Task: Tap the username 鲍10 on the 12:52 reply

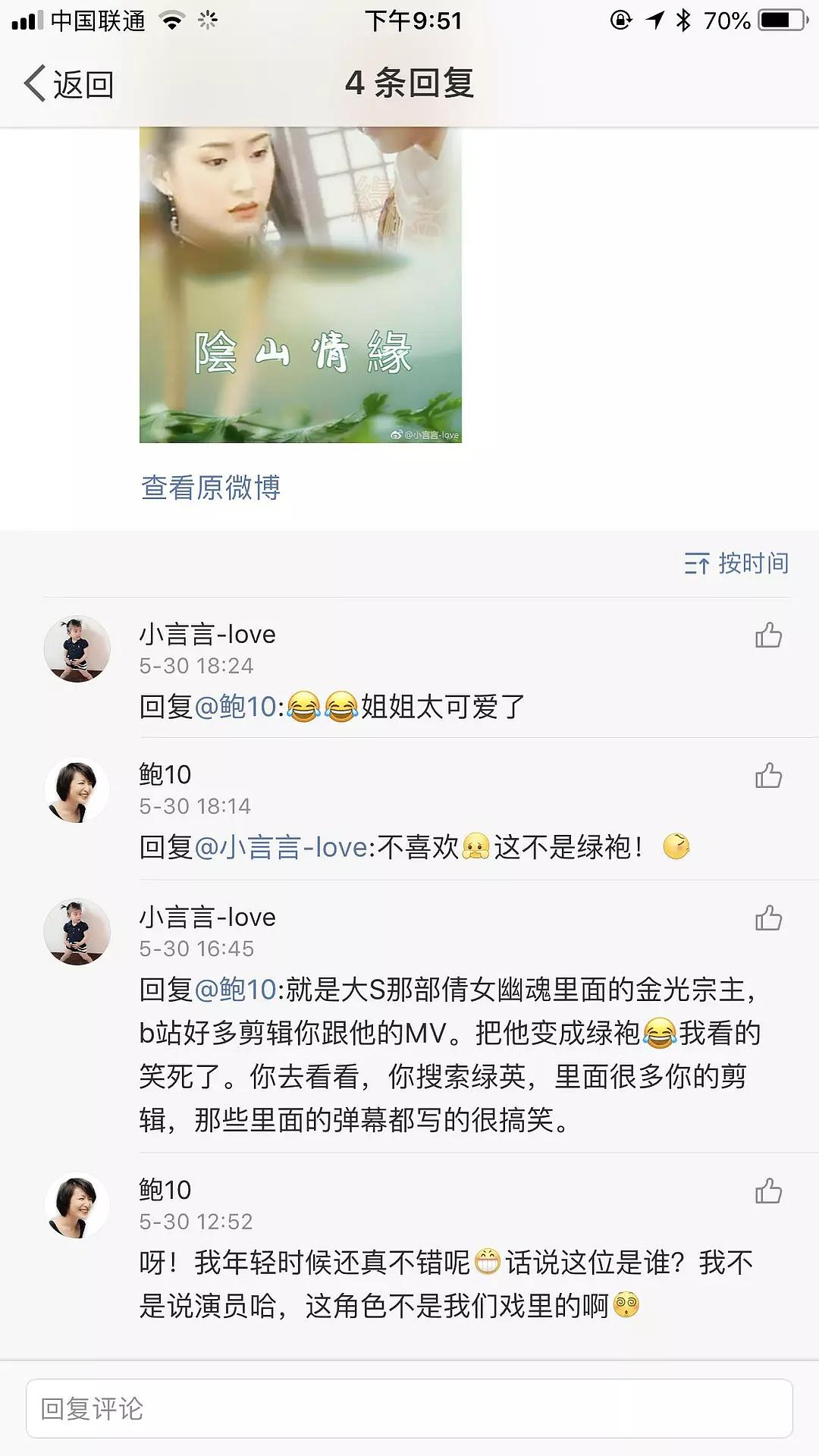Action: tap(165, 1190)
